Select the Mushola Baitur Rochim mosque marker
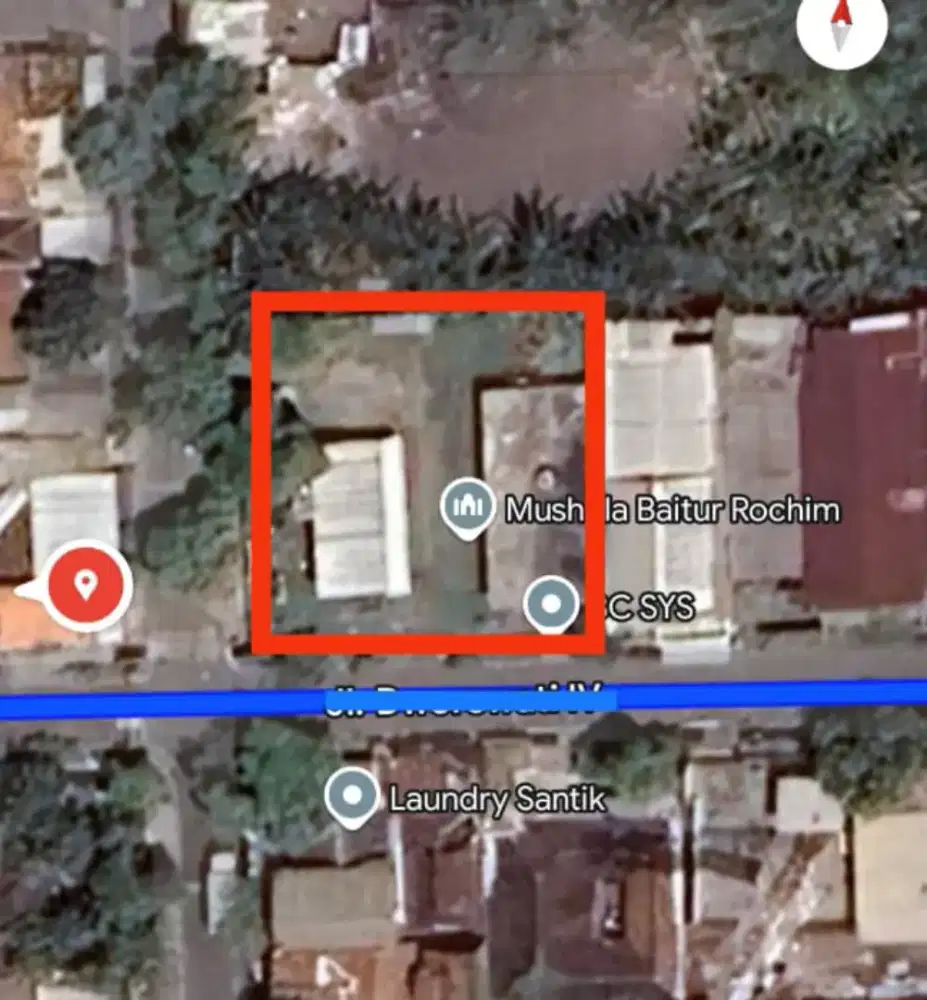This screenshot has width=927, height=1000. (466, 505)
